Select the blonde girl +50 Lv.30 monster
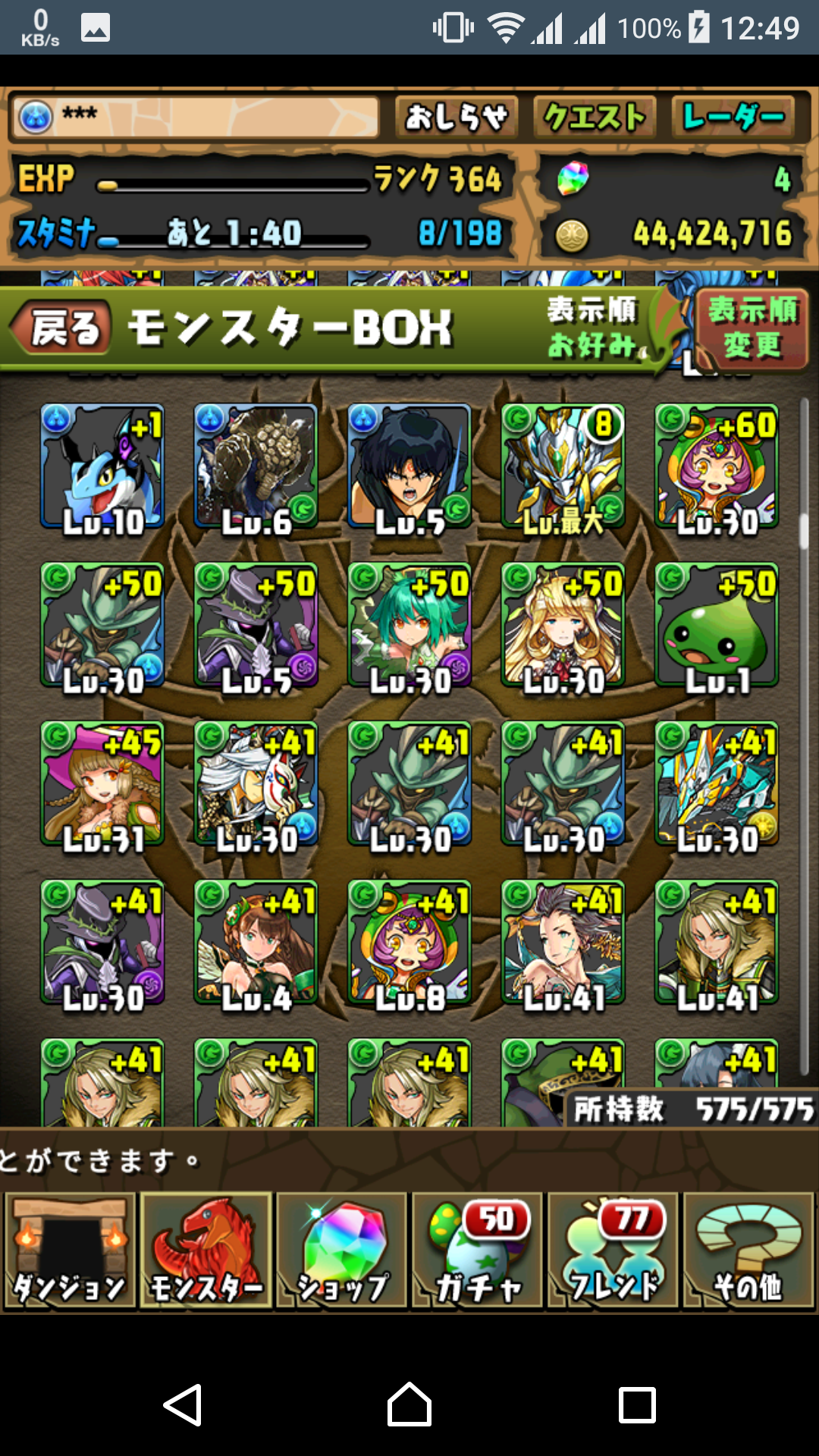Screen dimensions: 819x1456 click(563, 625)
